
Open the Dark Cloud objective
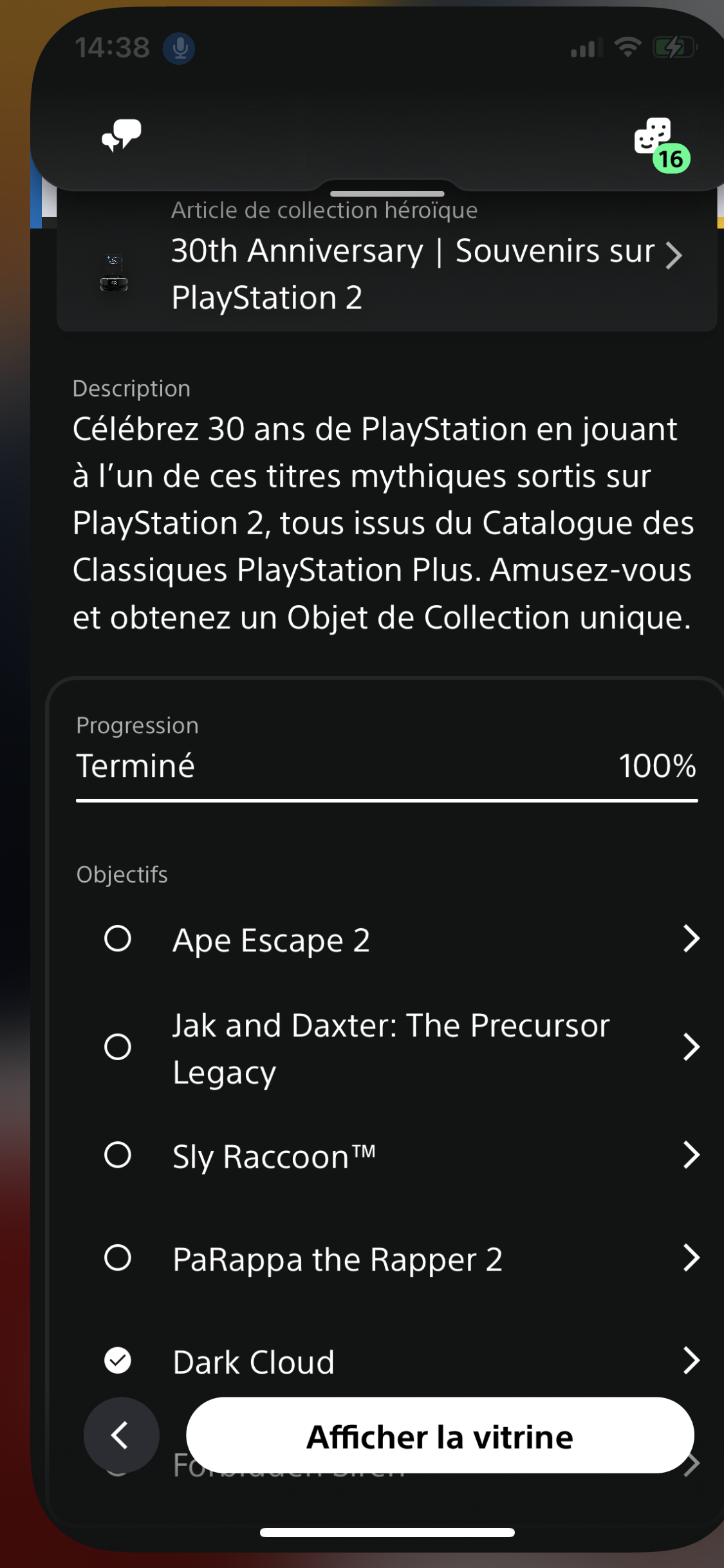(399, 1361)
